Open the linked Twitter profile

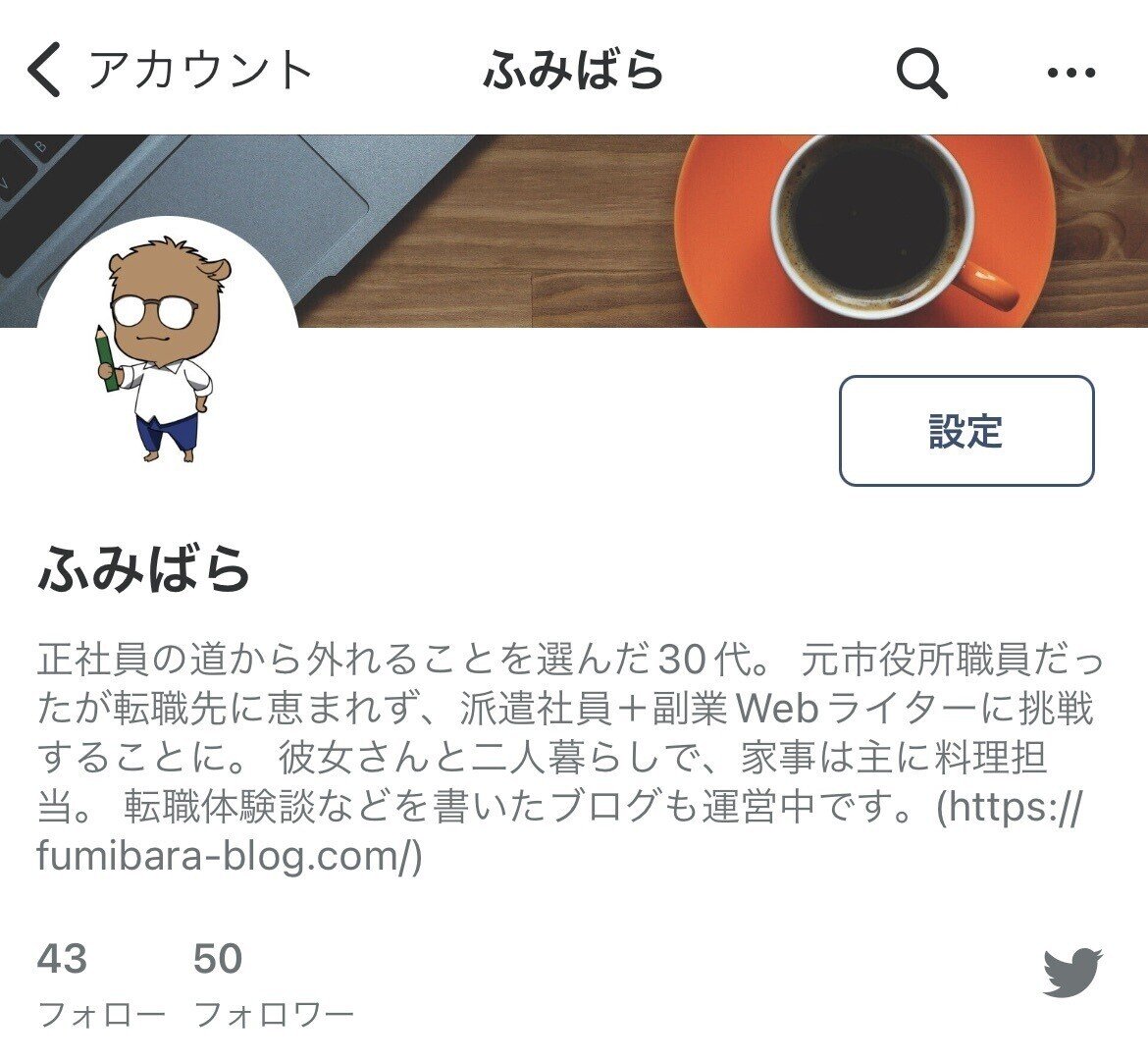tap(1071, 972)
